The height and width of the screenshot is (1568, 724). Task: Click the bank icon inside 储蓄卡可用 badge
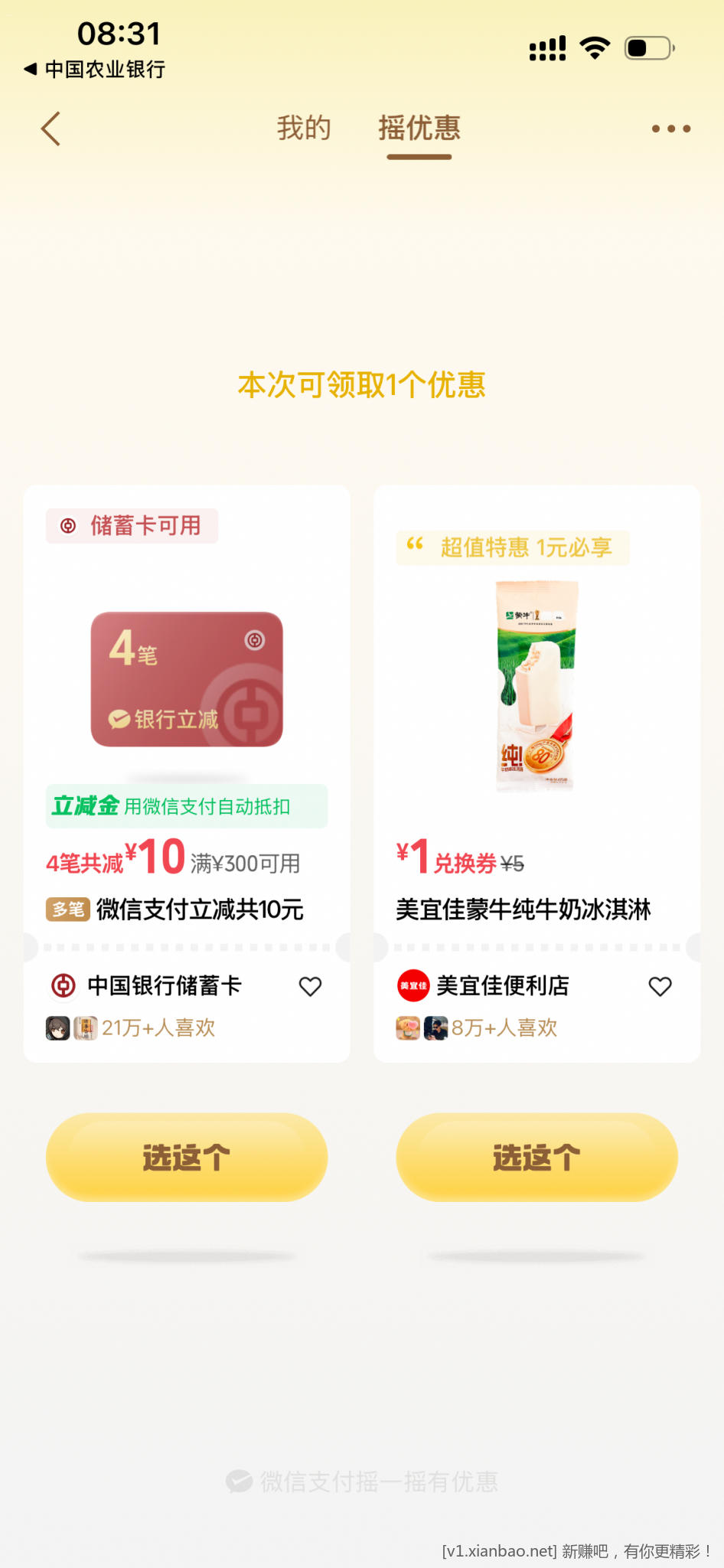pos(67,526)
